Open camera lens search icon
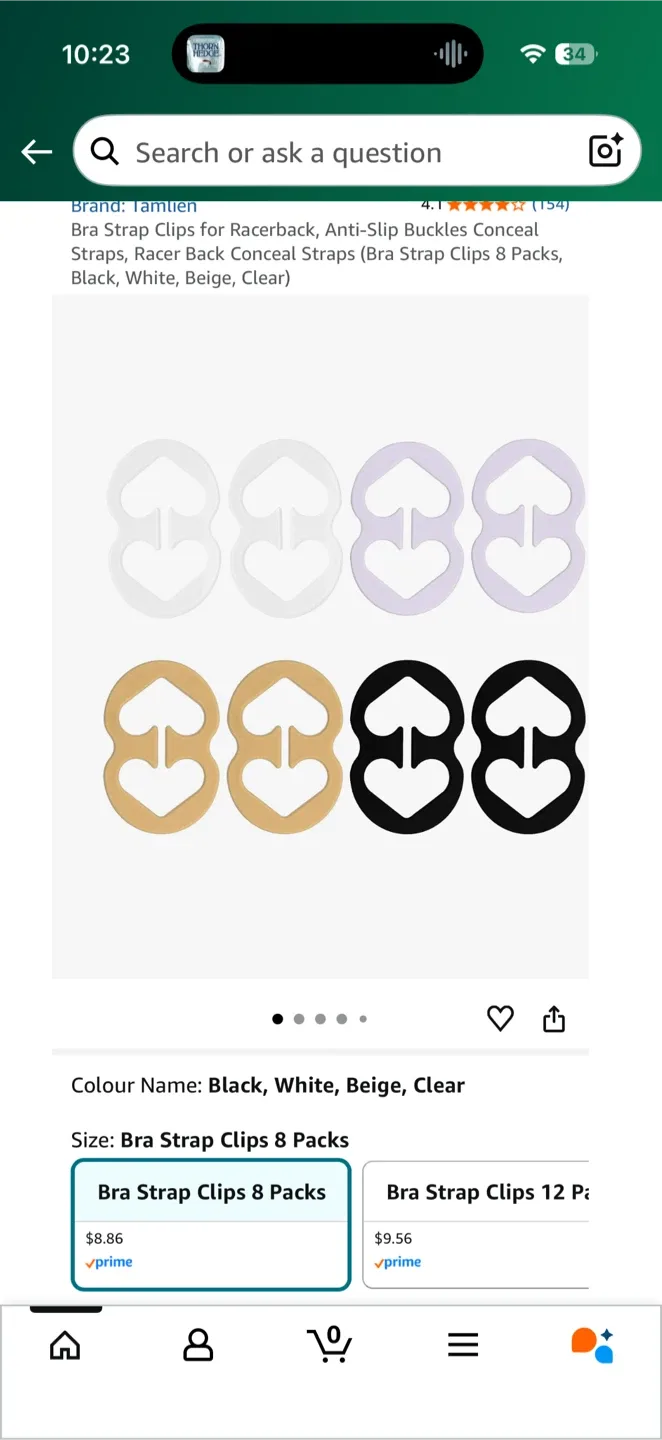This screenshot has width=662, height=1440. (x=606, y=151)
